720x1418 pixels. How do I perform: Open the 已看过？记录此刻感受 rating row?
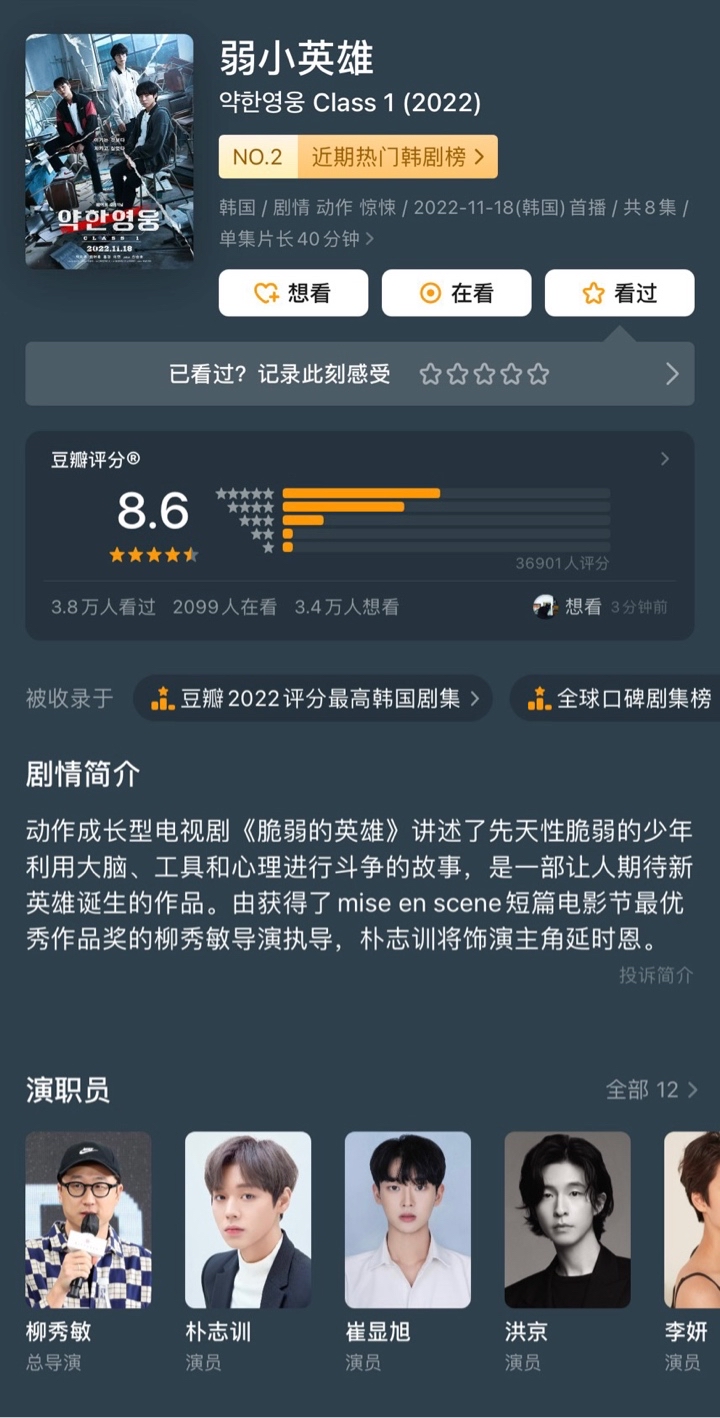click(x=359, y=374)
